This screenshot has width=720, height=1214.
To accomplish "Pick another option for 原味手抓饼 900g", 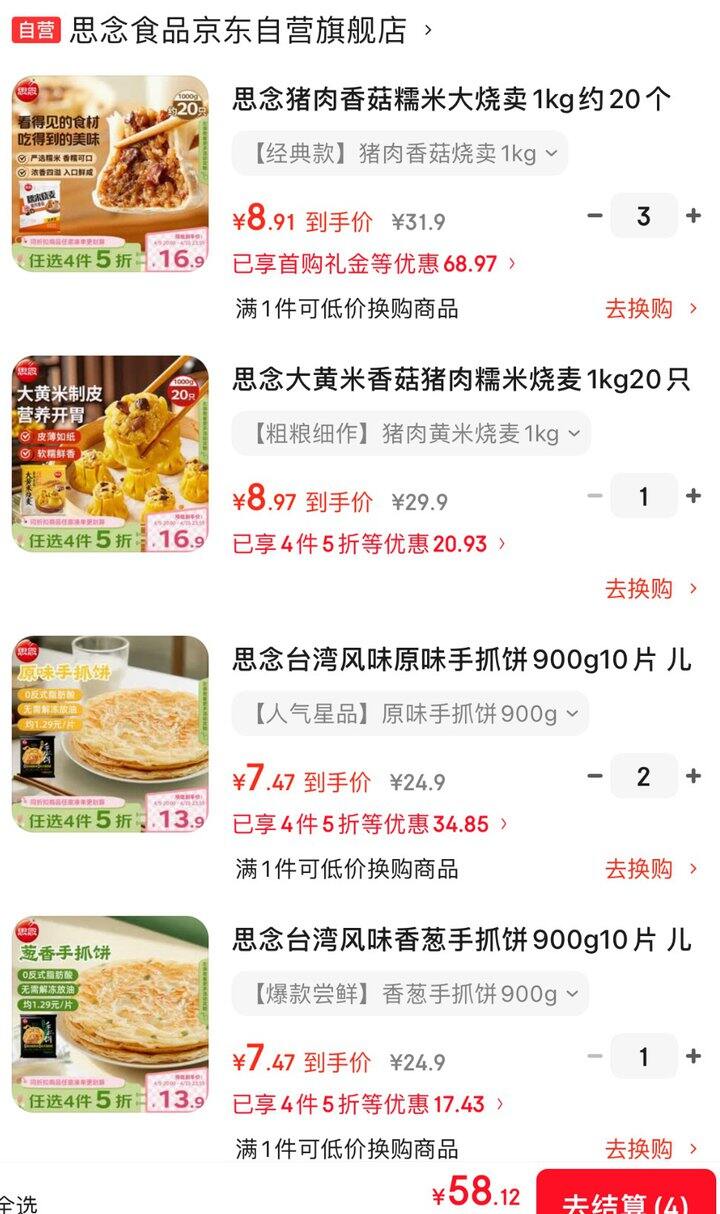I will [x=410, y=714].
